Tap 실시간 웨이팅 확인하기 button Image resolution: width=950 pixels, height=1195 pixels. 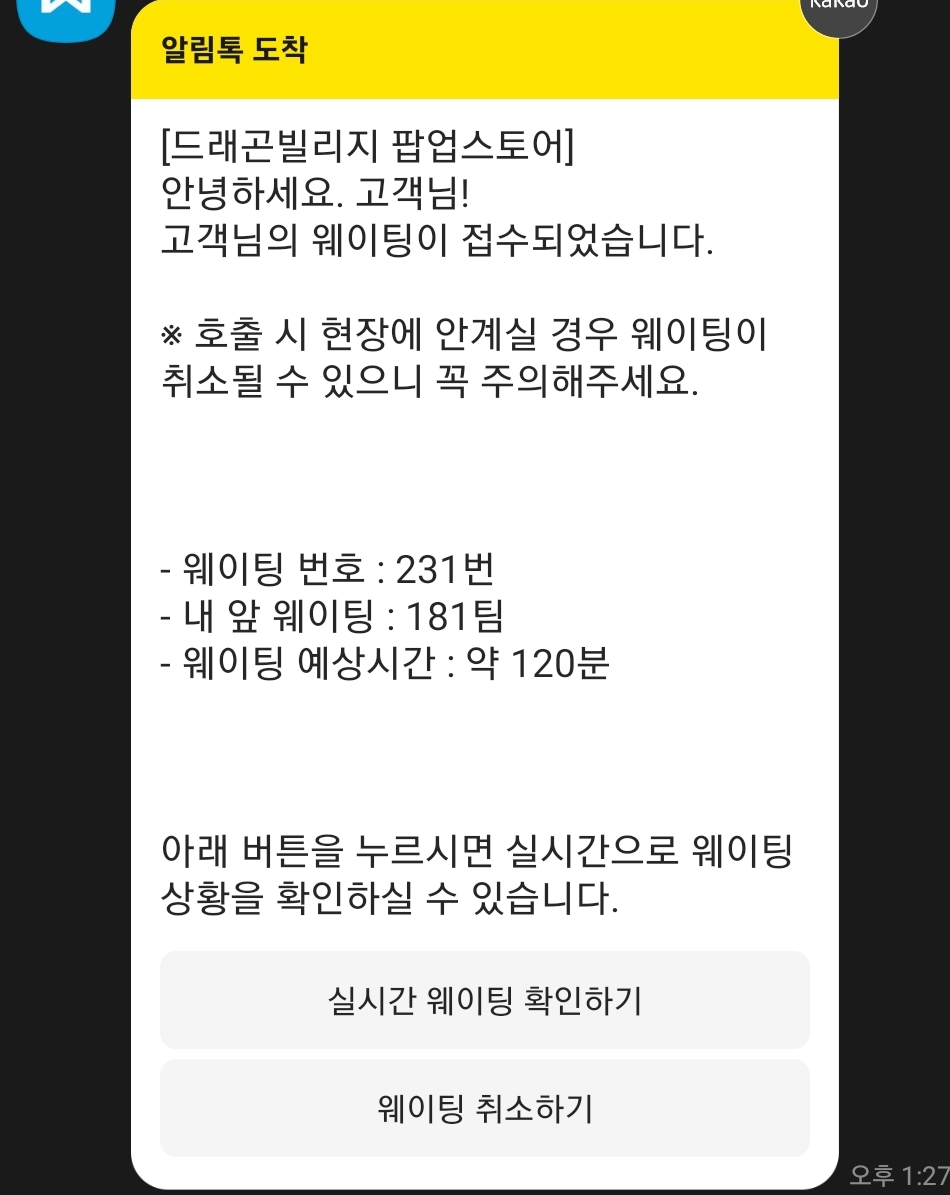485,999
